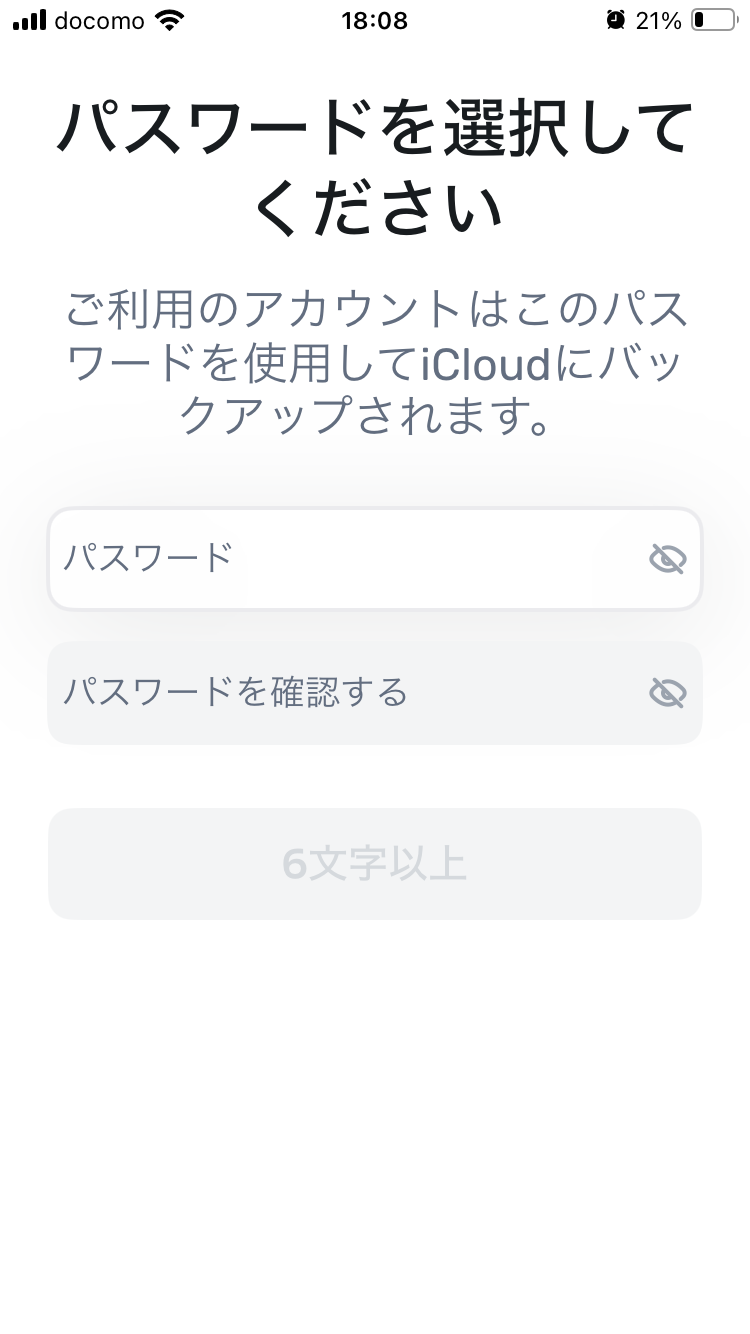Reveal text in the パスワードを確認する field

667,692
